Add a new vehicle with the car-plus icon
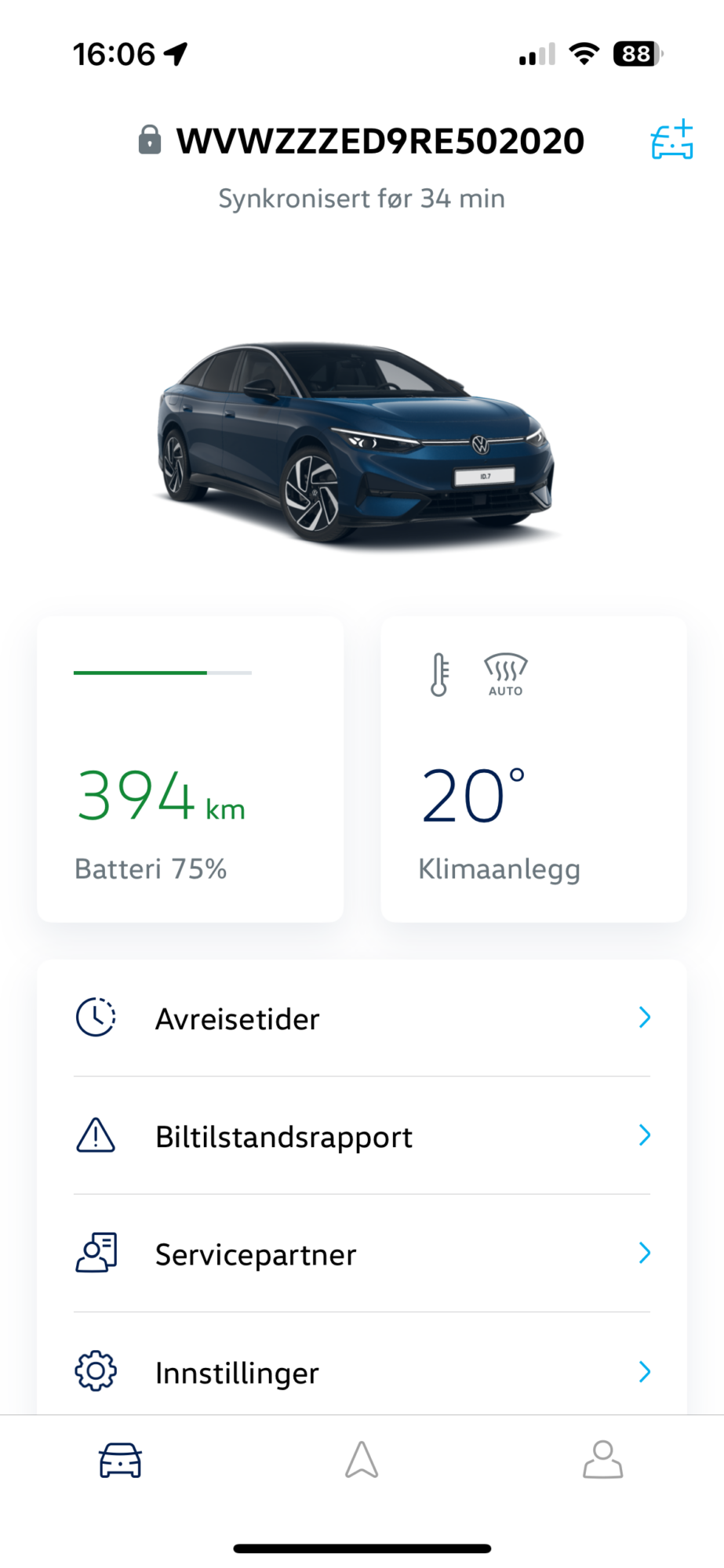The width and height of the screenshot is (724, 1568). point(671,140)
